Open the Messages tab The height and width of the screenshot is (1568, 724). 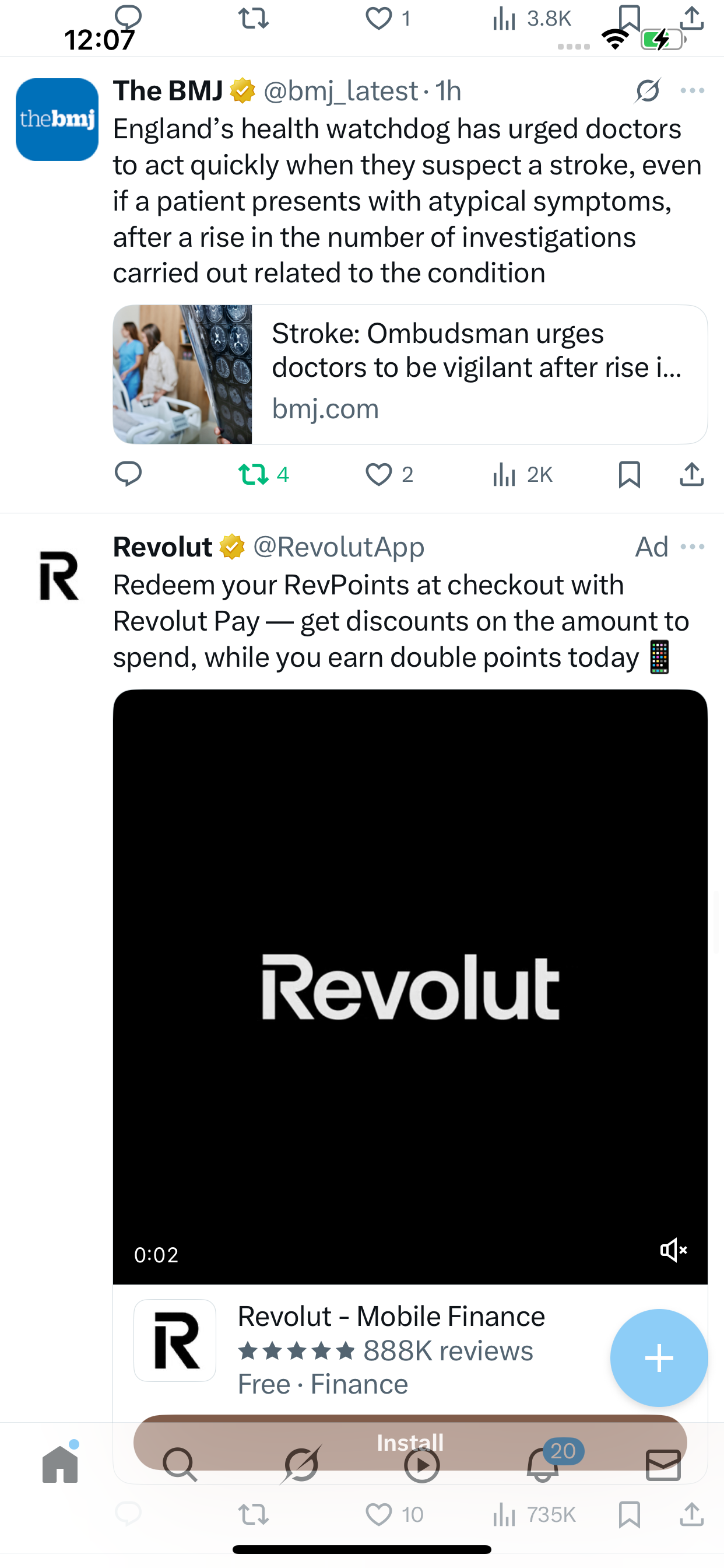pos(663,1465)
